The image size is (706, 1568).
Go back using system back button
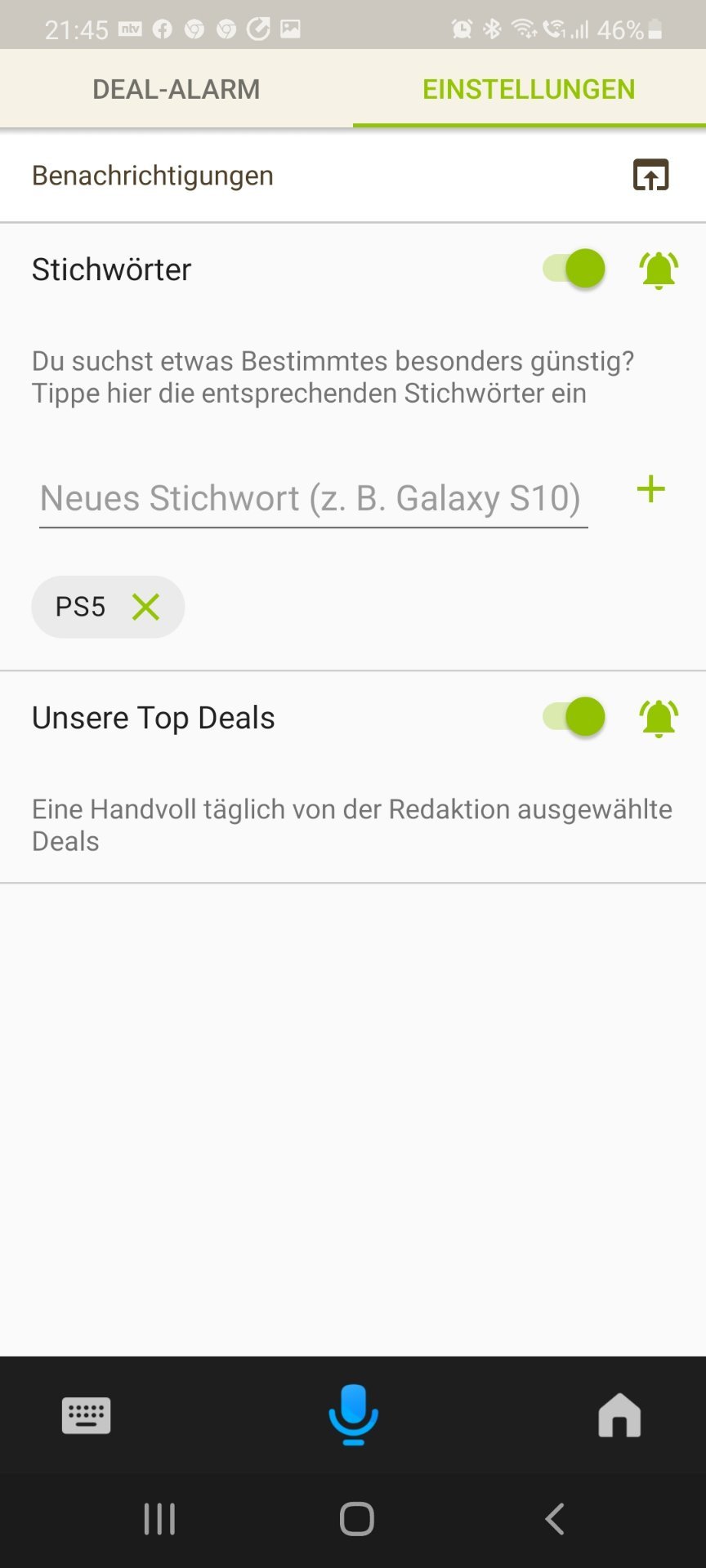[554, 1519]
